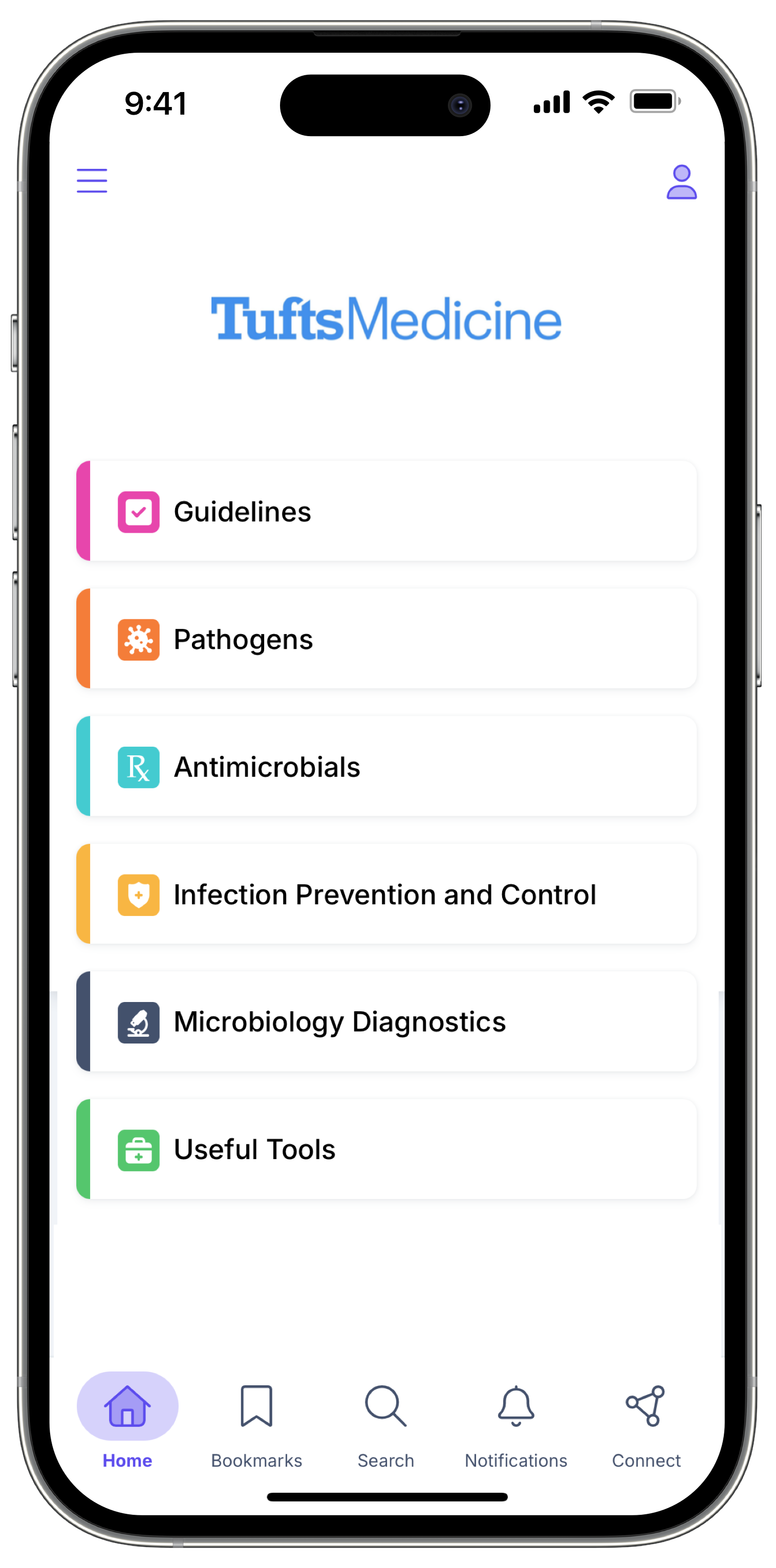
Task: Open the Pathogens section
Action: [x=386, y=639]
